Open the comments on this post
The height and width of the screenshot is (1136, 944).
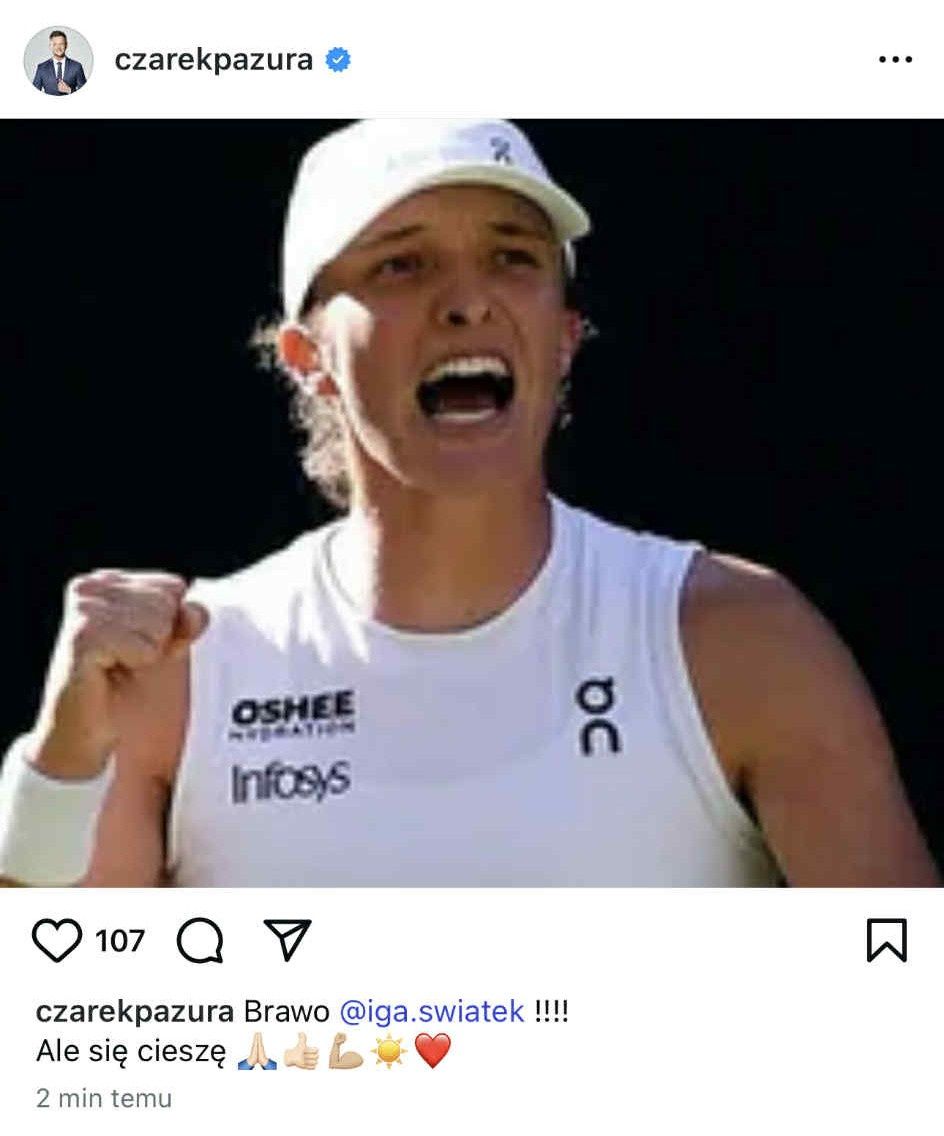click(199, 941)
